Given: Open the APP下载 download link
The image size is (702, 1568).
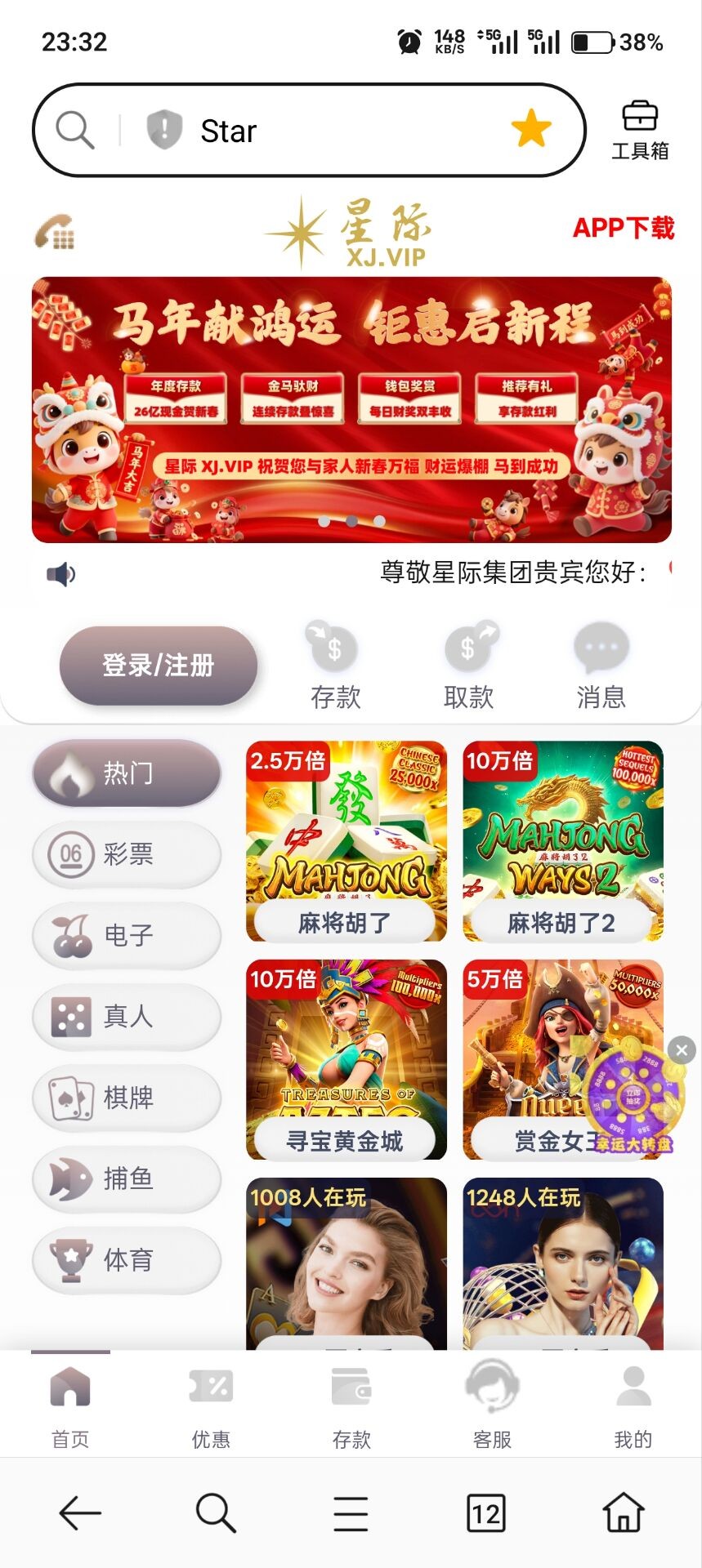Looking at the screenshot, I should tap(623, 228).
